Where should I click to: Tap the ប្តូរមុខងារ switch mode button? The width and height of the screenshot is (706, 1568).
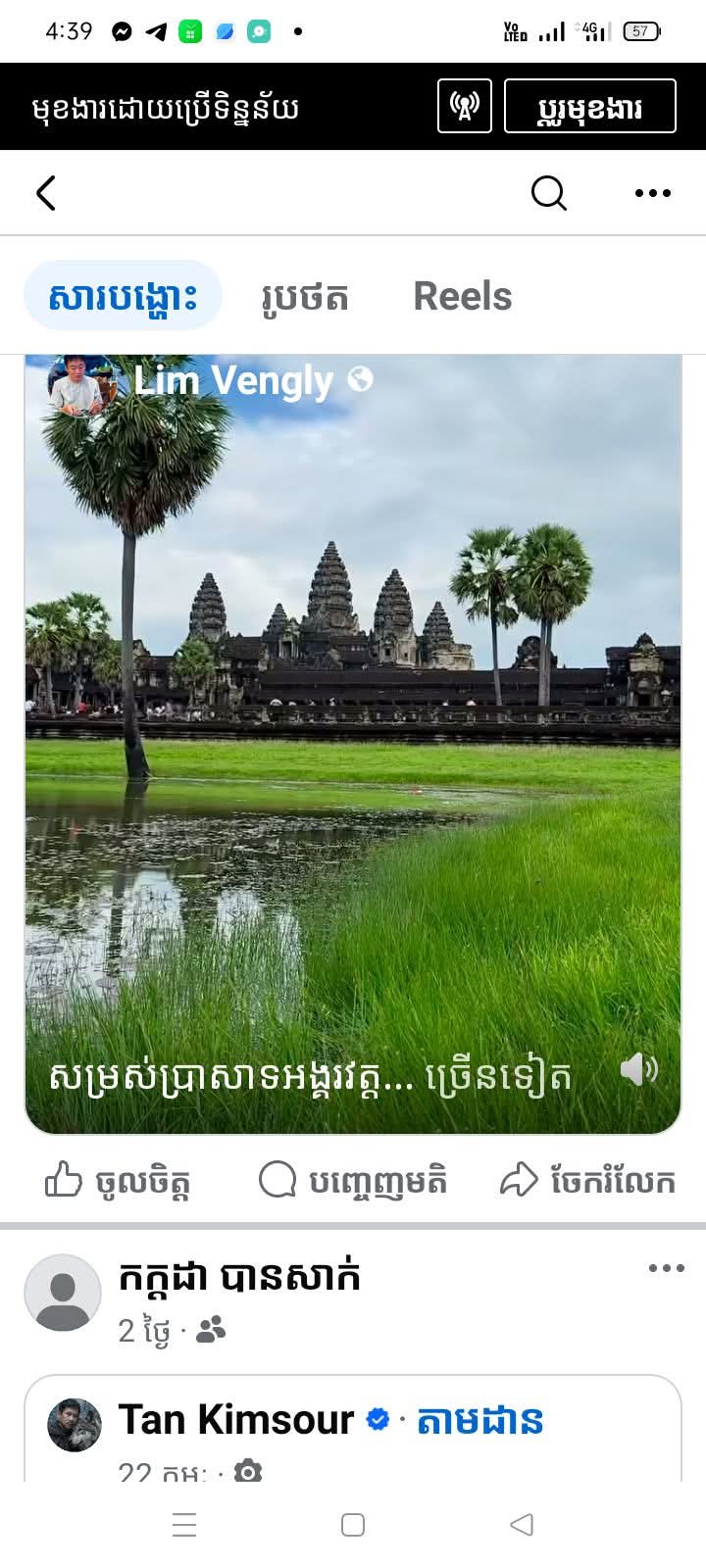click(x=589, y=106)
